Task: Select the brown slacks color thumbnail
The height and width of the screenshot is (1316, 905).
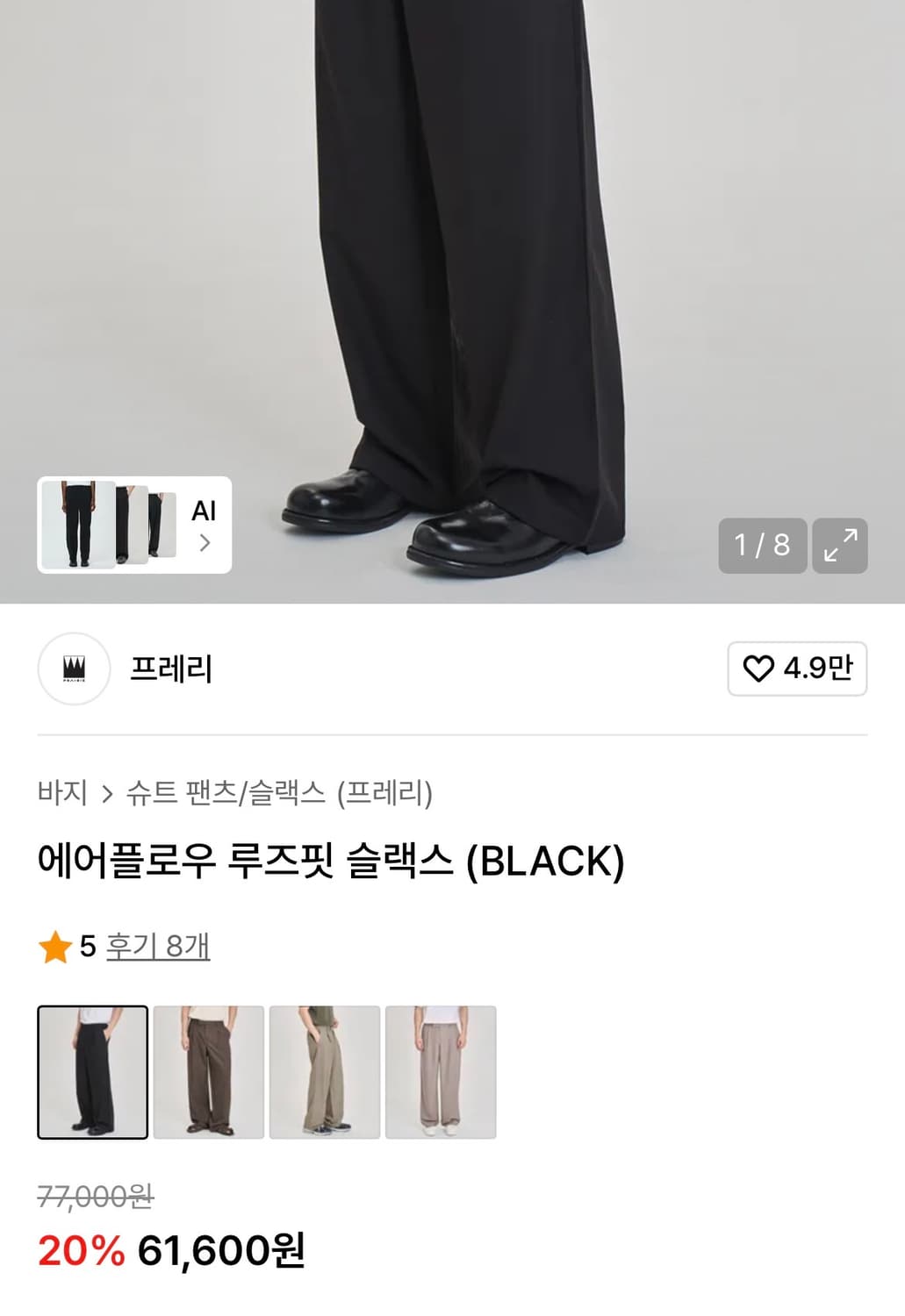Action: [x=208, y=1071]
